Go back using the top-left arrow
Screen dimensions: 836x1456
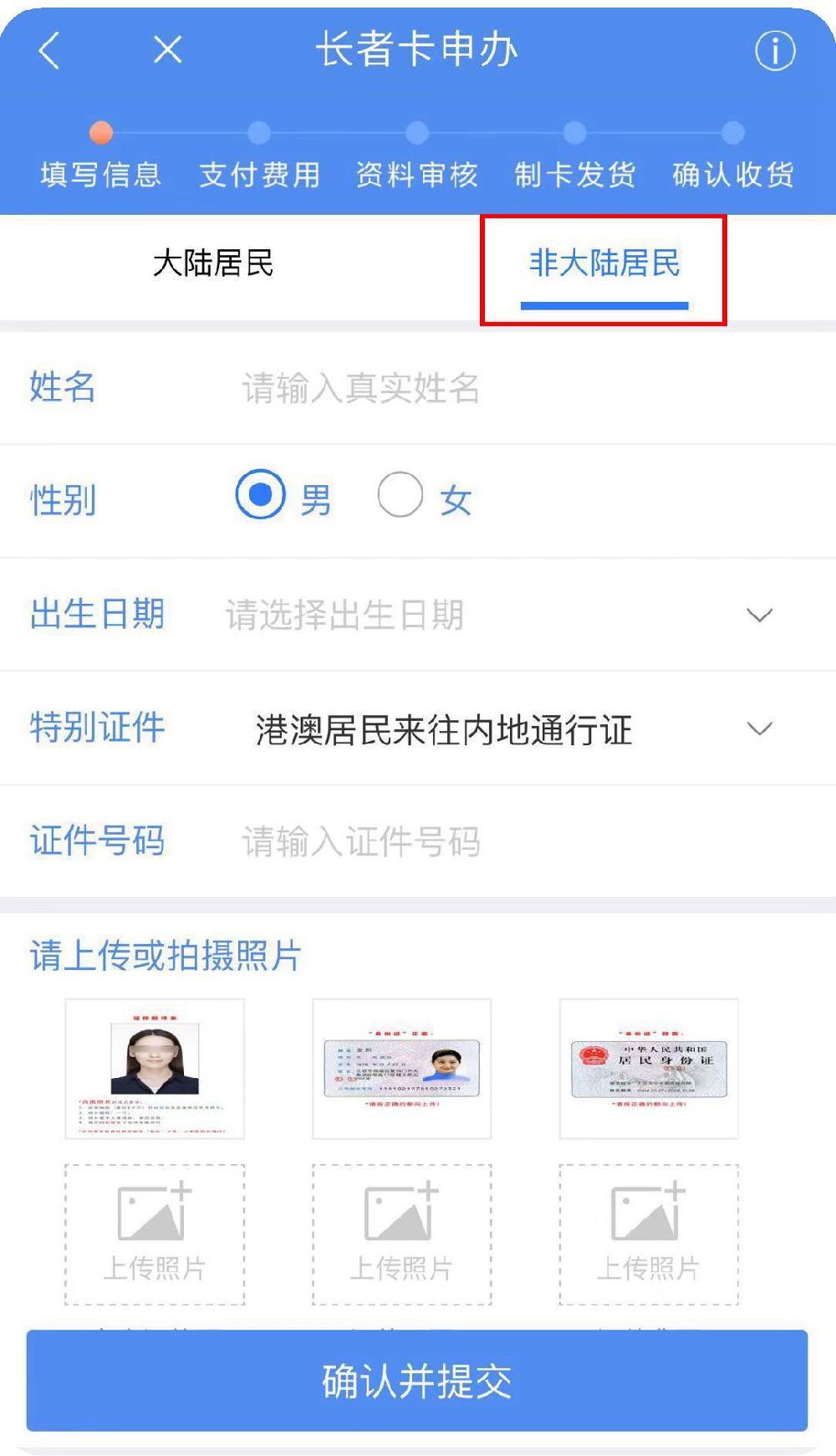(50, 50)
